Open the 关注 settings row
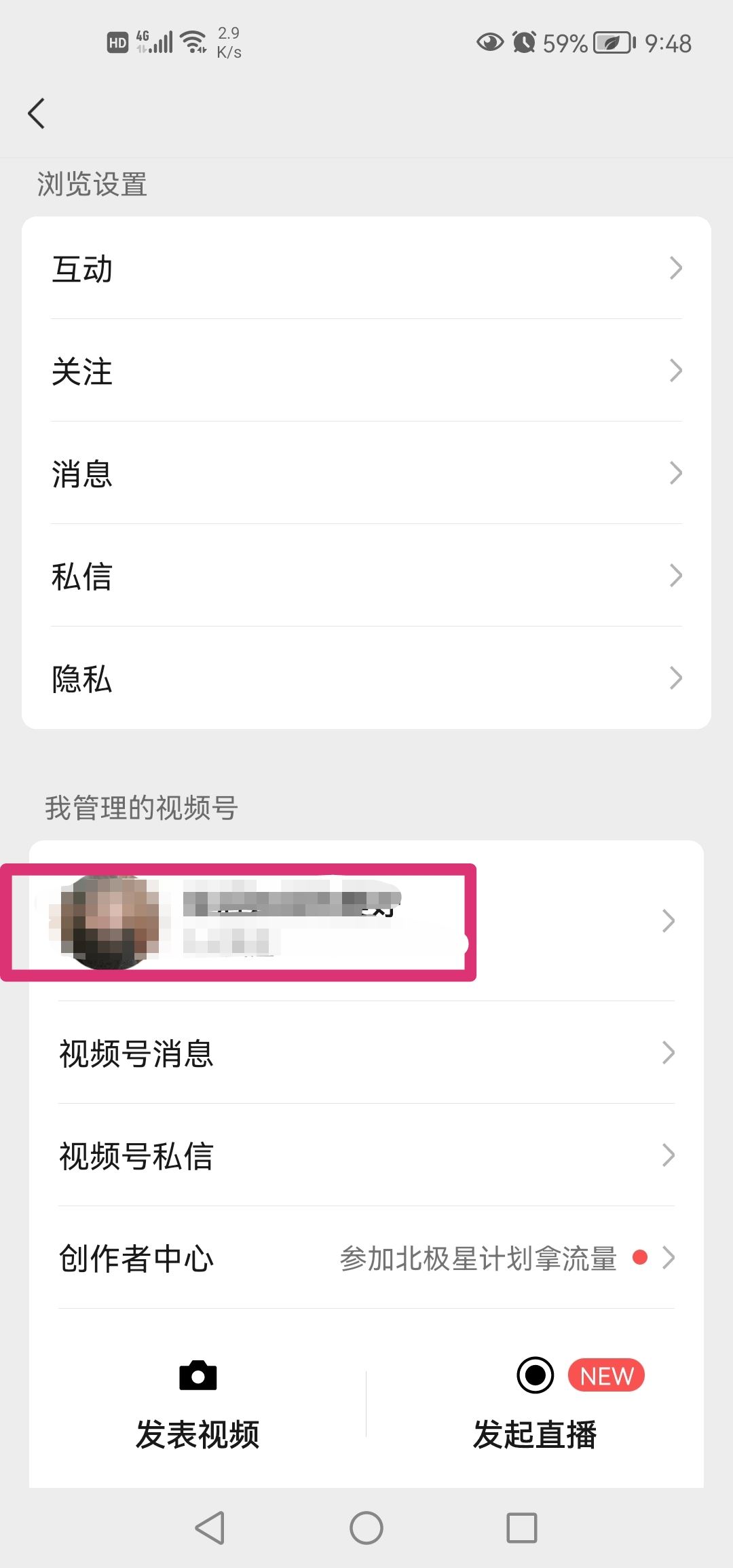This screenshot has height=1568, width=733. tap(366, 371)
